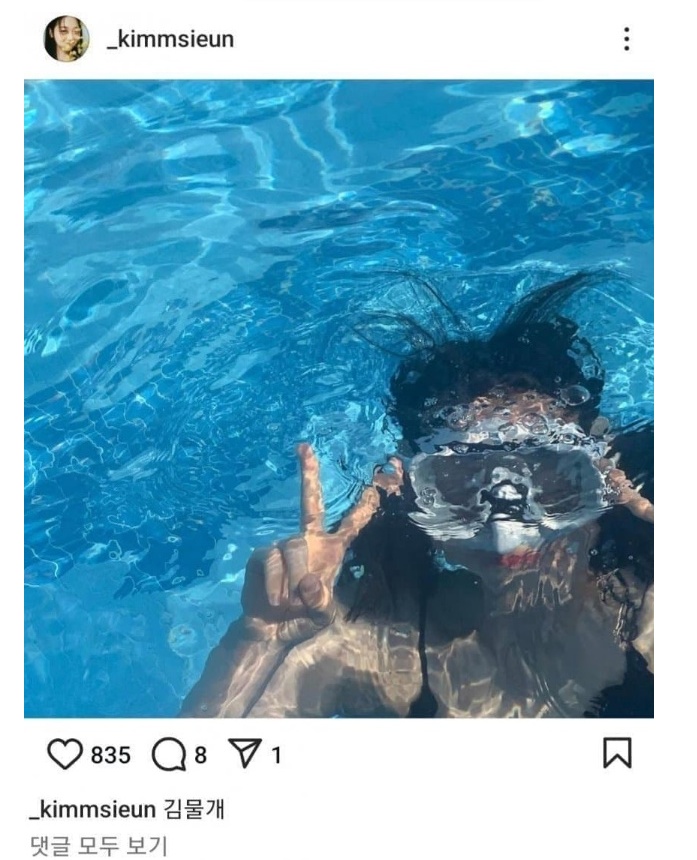Open the _kimmsieun username at post top
Viewport: 697px width, 860px height.
(170, 39)
